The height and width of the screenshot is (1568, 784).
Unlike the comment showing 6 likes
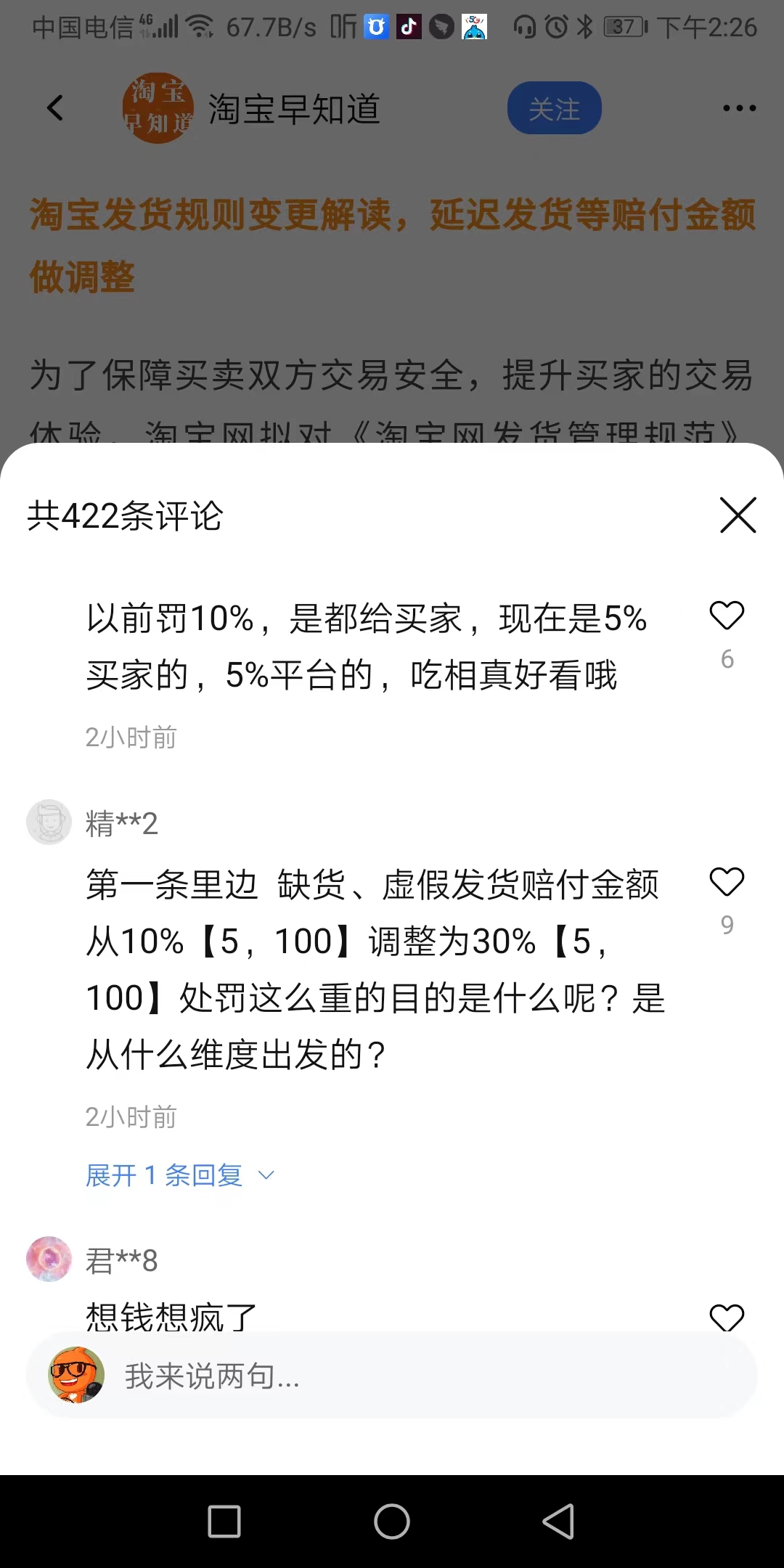[x=726, y=616]
